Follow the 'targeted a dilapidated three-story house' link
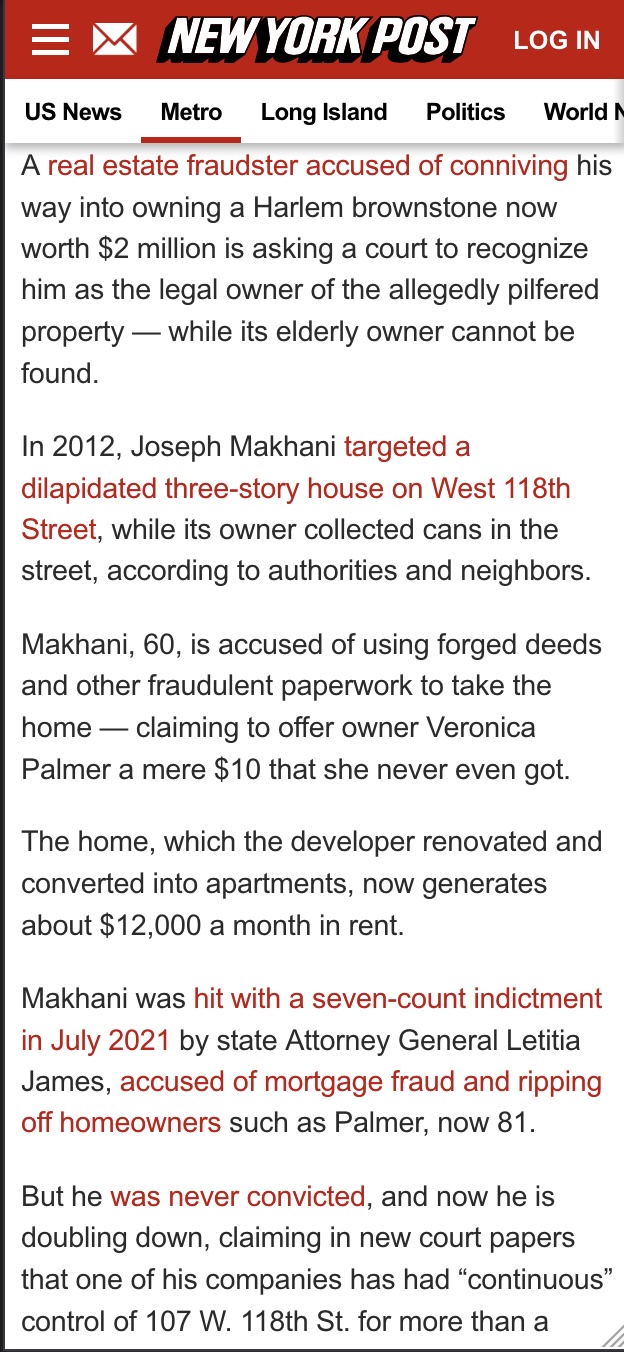This screenshot has height=1352, width=624. pyautogui.click(x=296, y=488)
